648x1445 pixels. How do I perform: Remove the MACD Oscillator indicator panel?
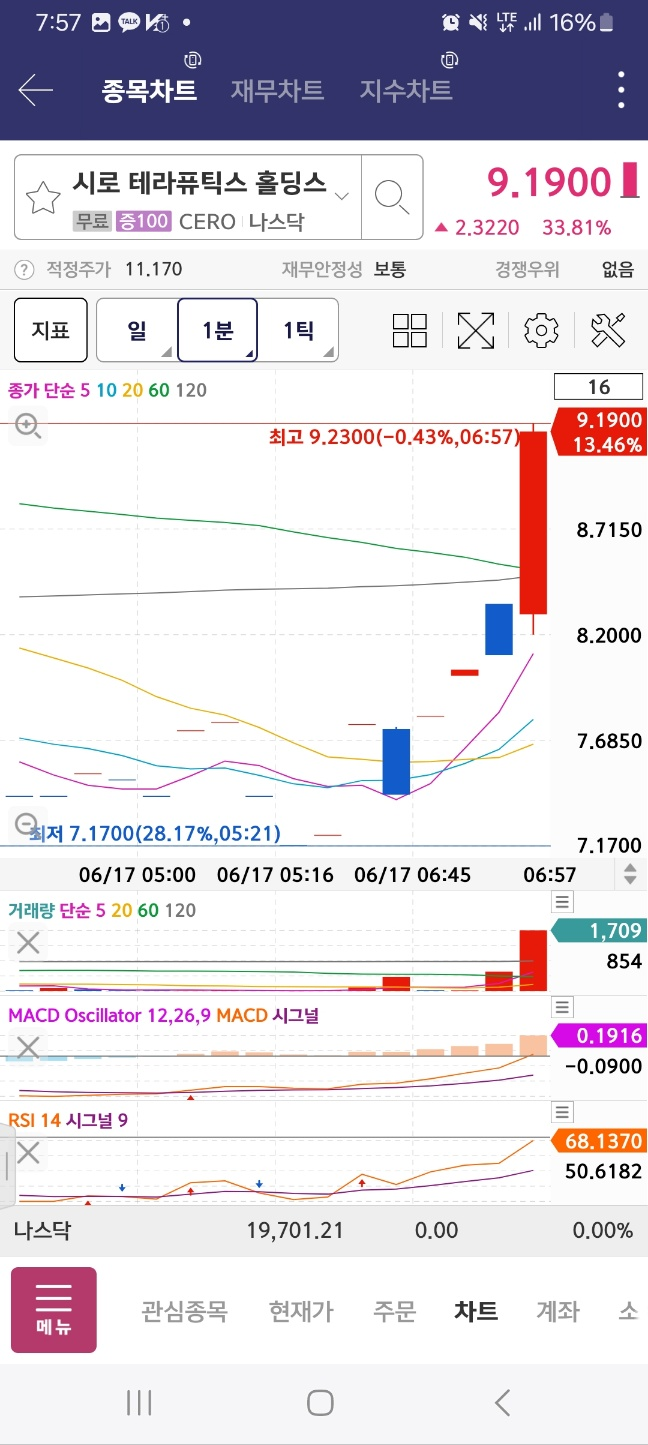[28, 1048]
